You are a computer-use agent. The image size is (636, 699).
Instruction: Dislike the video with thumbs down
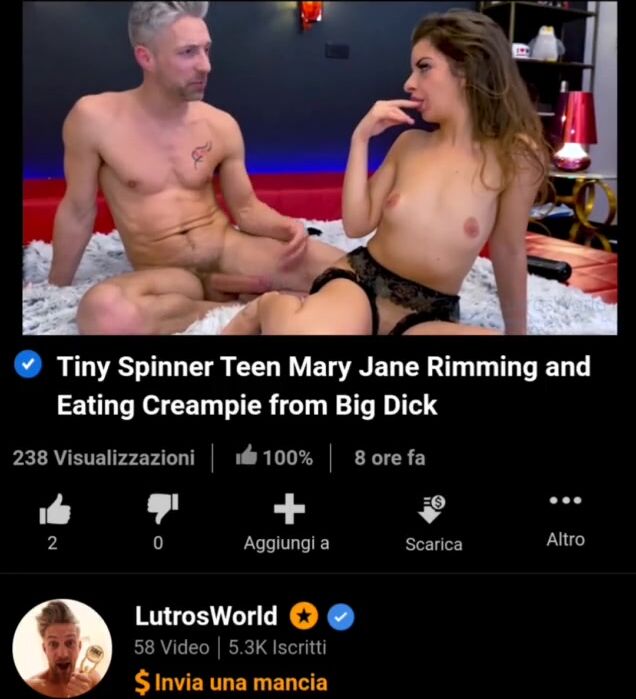coord(160,511)
